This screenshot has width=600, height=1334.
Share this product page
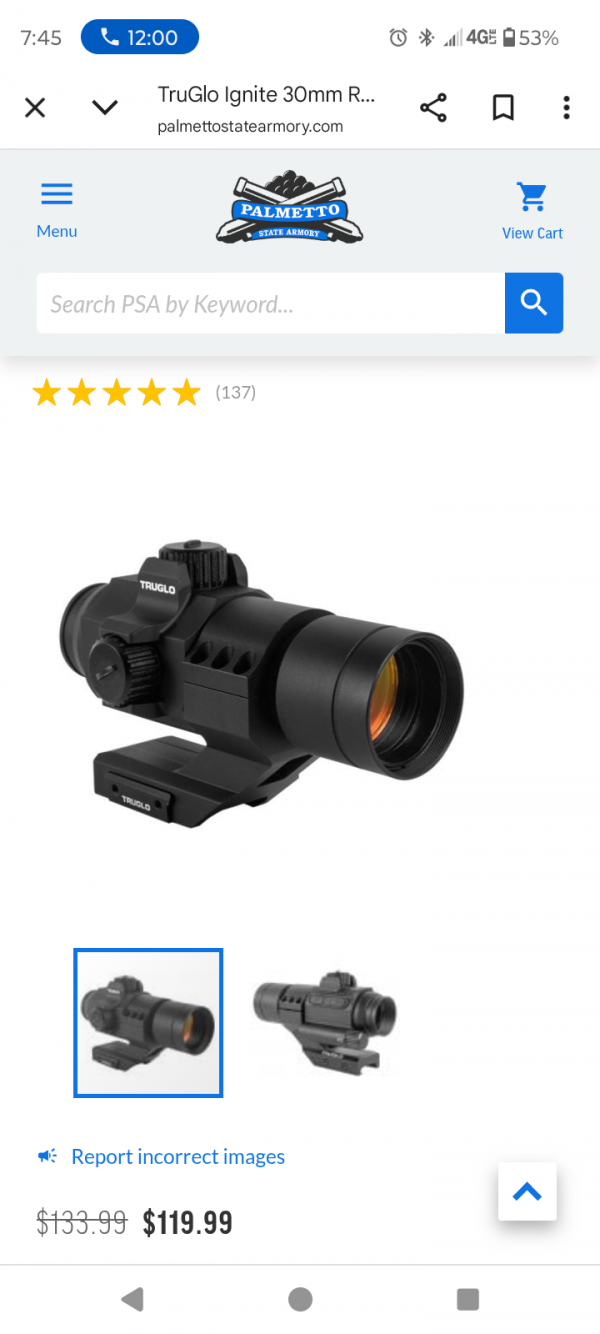[433, 107]
